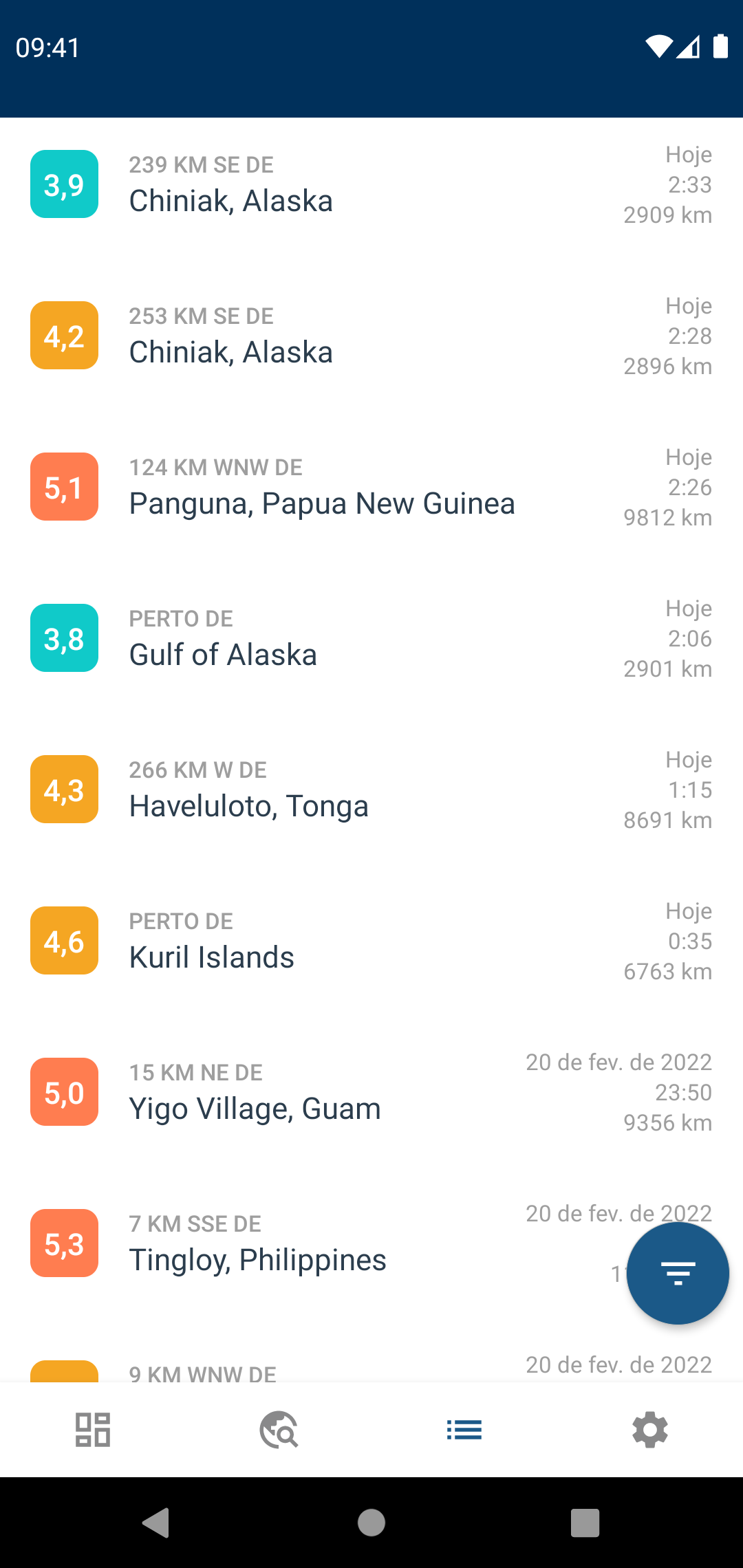
Task: Select the earthquake list tab
Action: (x=464, y=1430)
